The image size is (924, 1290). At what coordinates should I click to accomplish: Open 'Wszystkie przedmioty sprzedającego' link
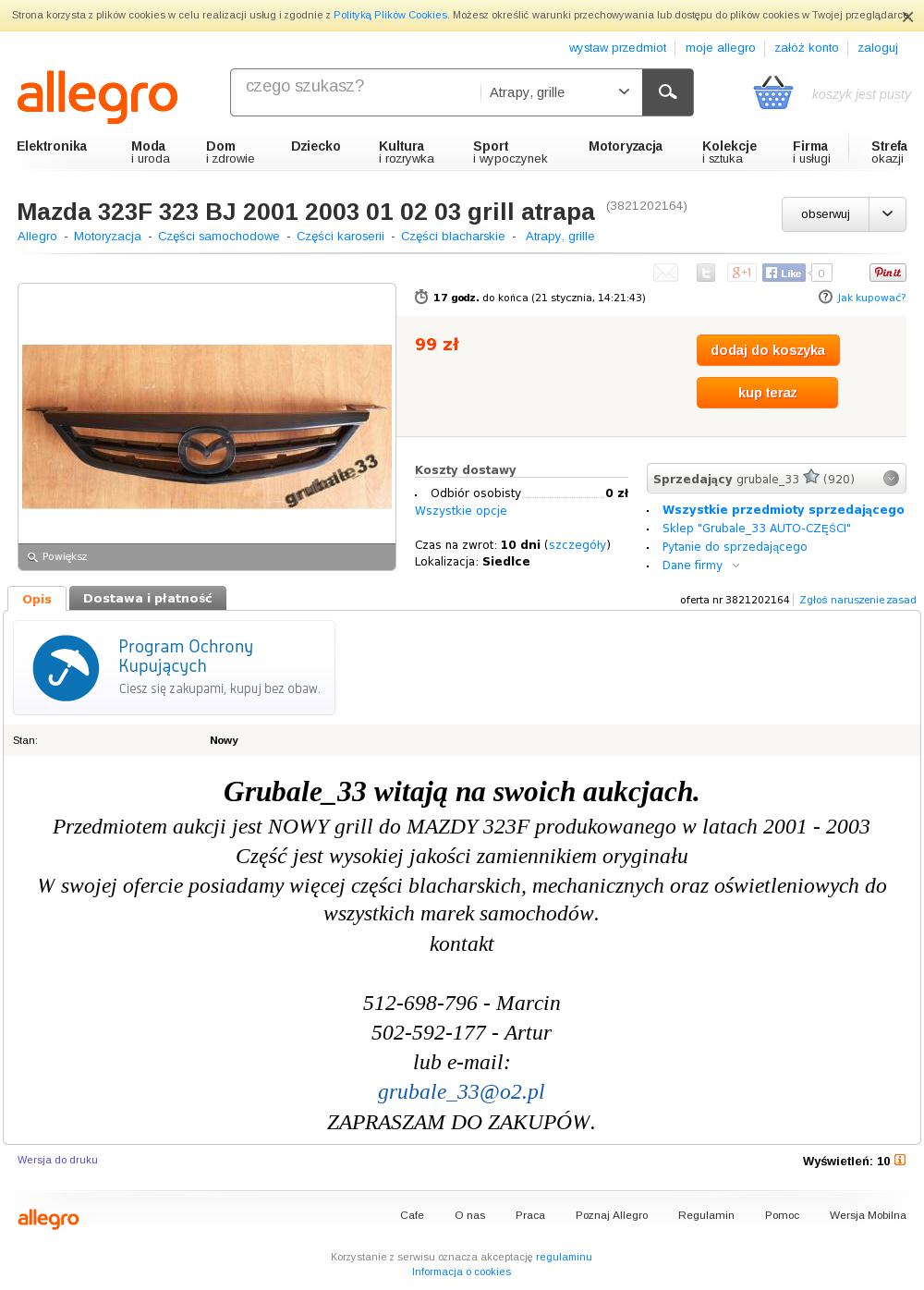click(783, 509)
